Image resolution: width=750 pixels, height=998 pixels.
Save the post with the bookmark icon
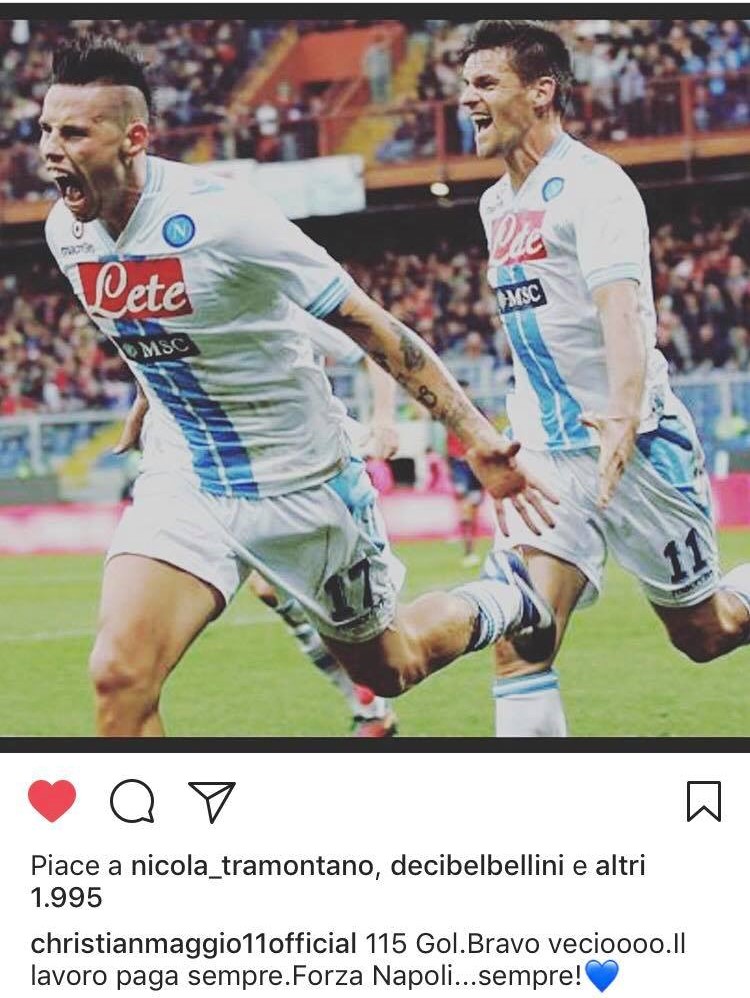click(x=704, y=801)
